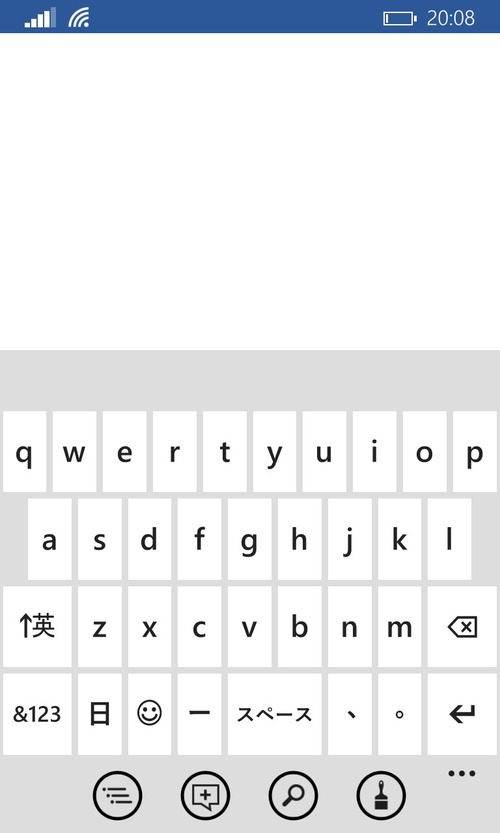Open the paintbrush formatting tool

click(x=381, y=795)
